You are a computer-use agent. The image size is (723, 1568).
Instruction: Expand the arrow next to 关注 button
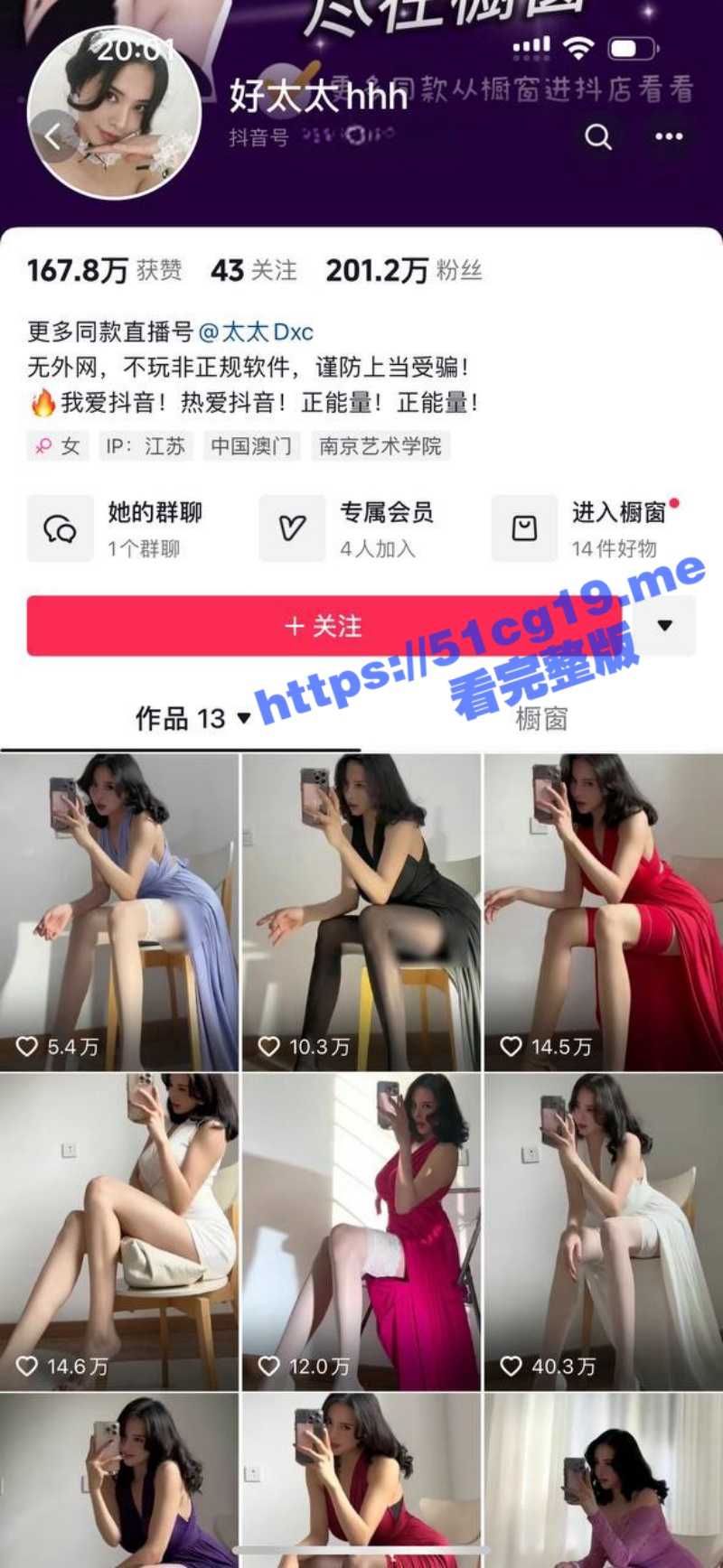pyautogui.click(x=664, y=626)
